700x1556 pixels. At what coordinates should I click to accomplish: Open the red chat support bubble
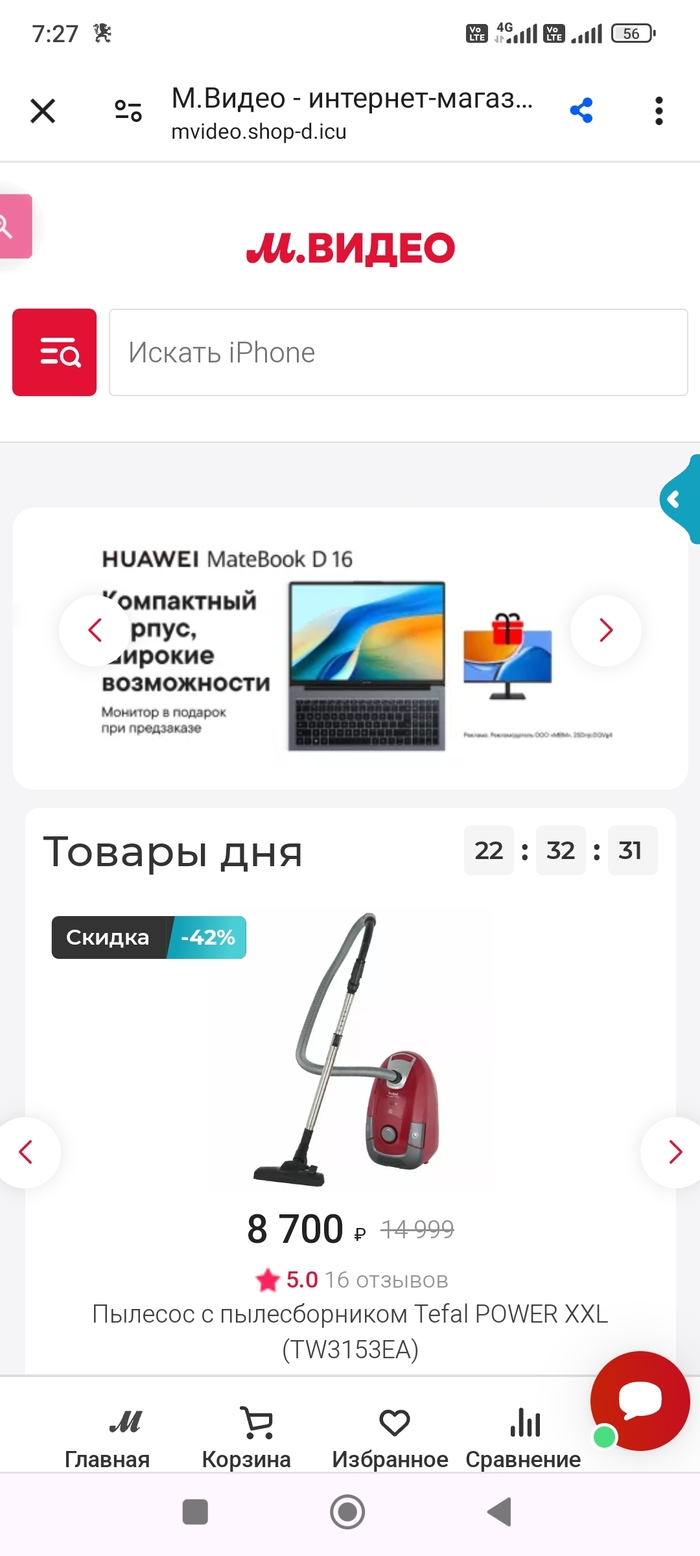tap(640, 1400)
